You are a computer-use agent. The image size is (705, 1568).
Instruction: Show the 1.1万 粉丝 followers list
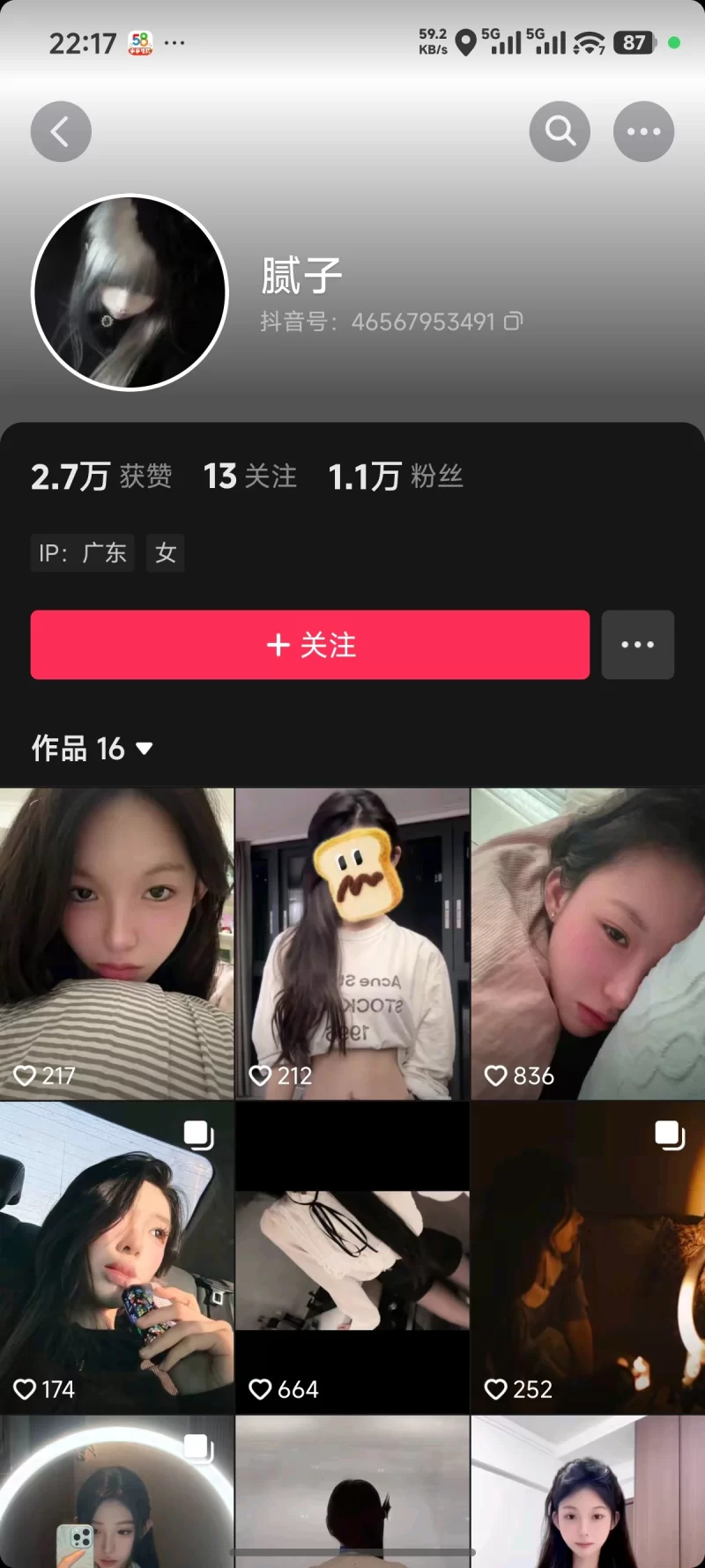pos(395,477)
